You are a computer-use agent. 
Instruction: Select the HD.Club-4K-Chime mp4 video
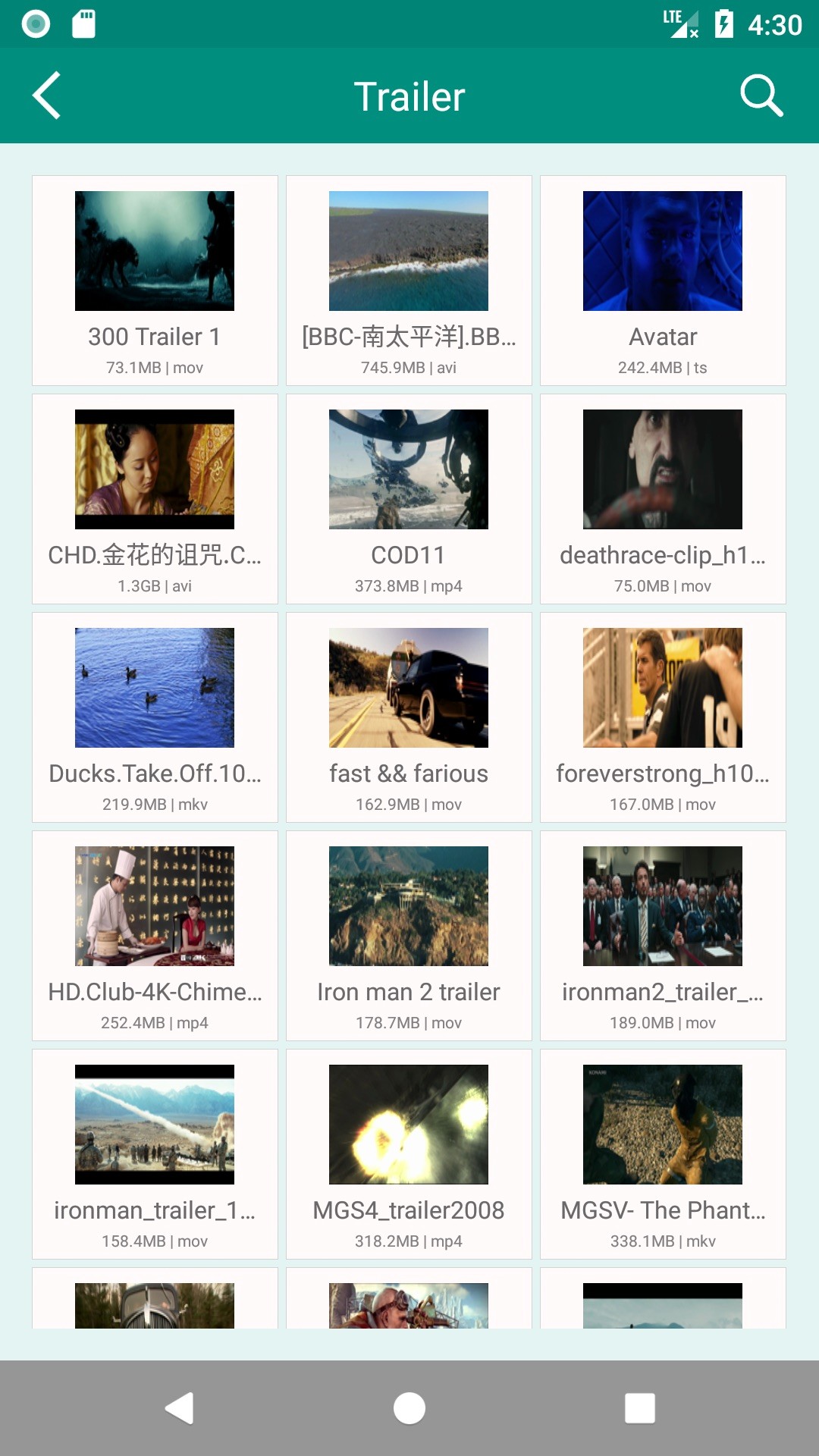155,936
